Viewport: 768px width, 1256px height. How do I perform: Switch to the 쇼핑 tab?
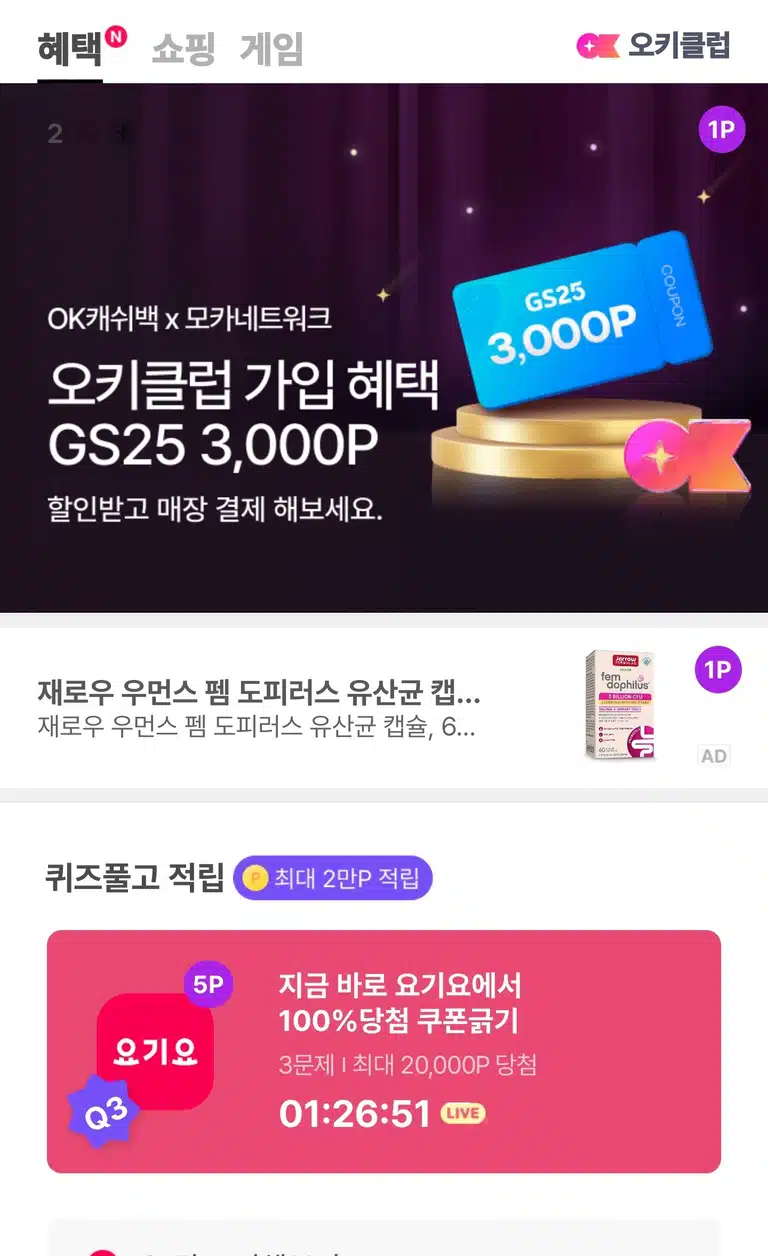183,48
